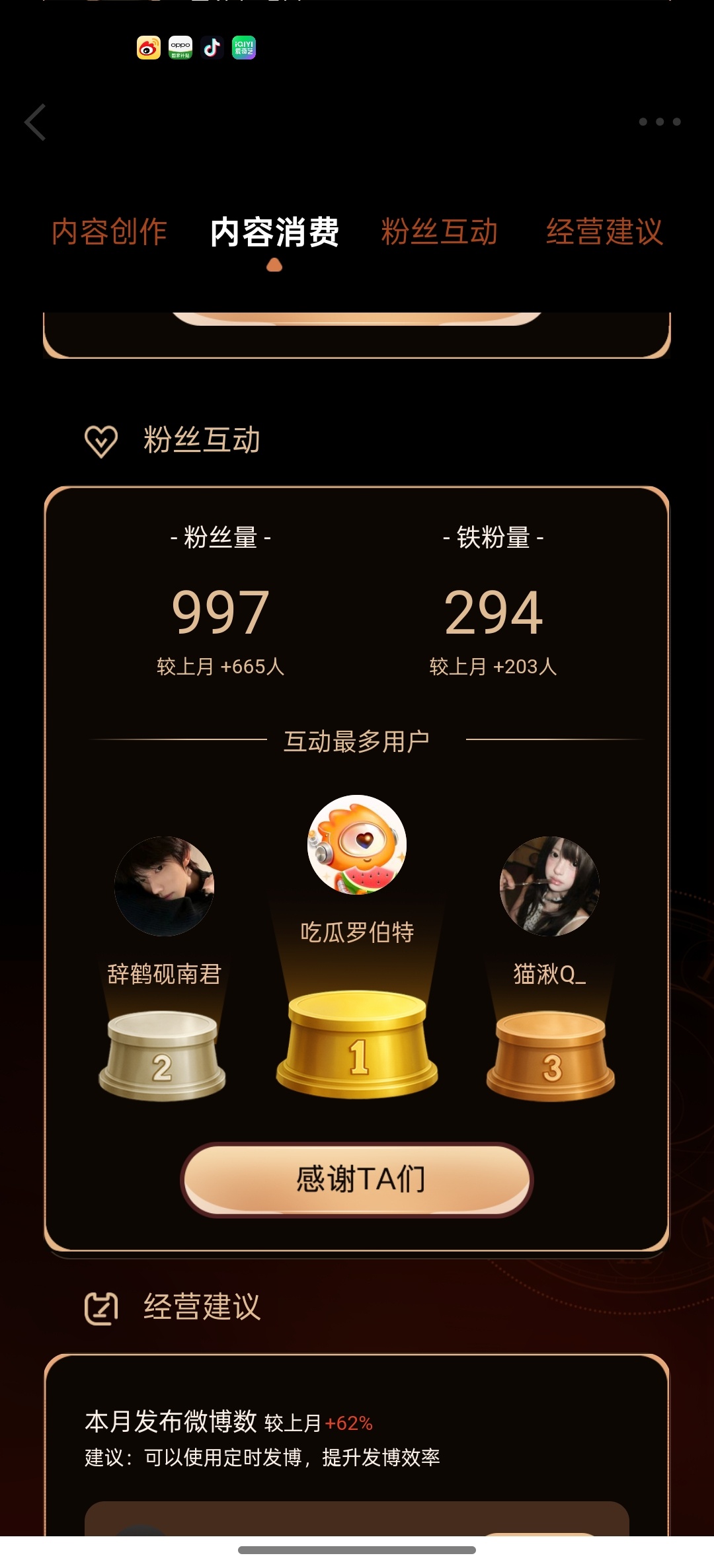Click the heart icon beside 粉丝互动 heading
This screenshot has height=1568, width=714.
(x=100, y=439)
